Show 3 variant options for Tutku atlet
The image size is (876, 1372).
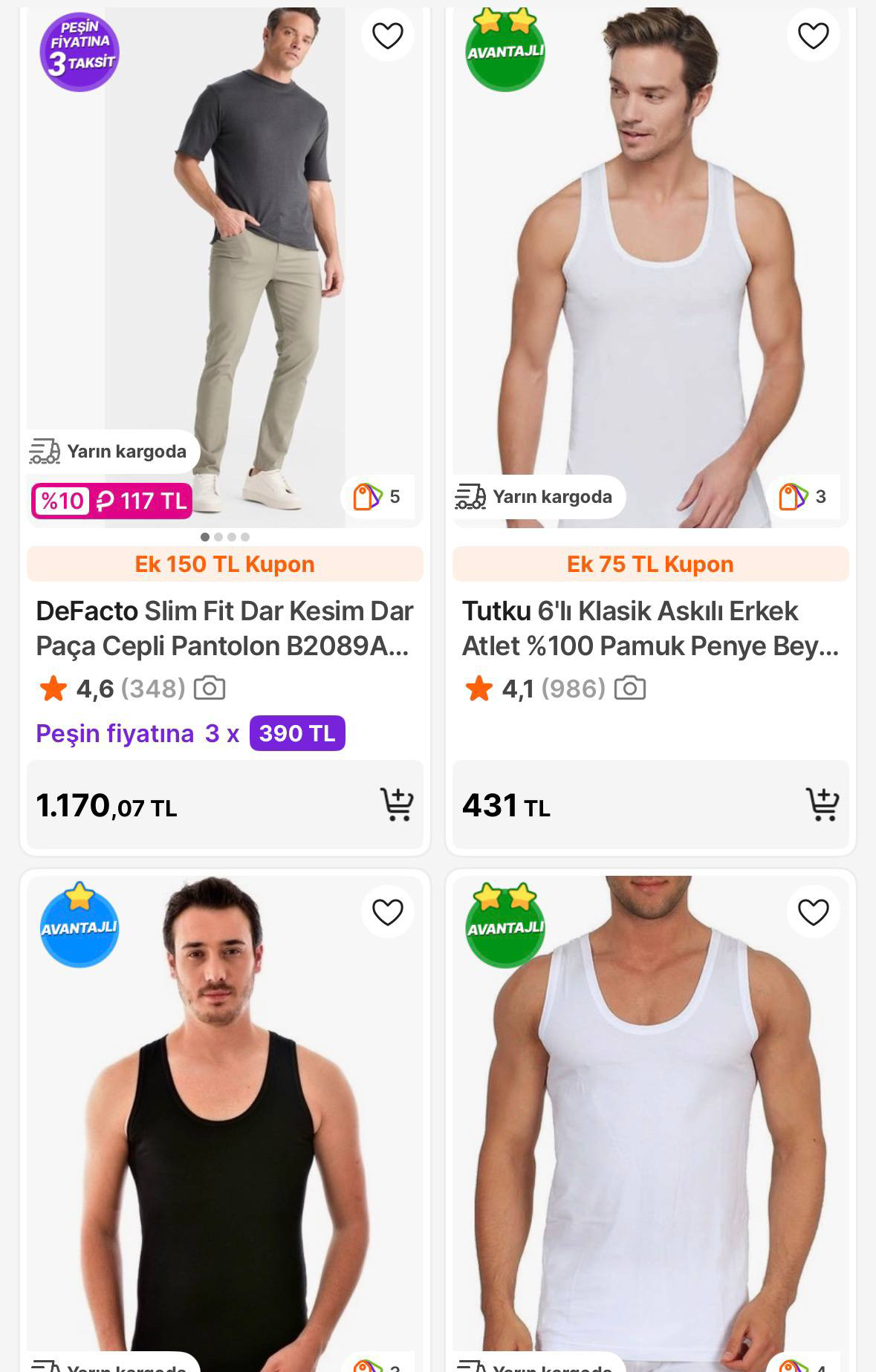pos(802,496)
